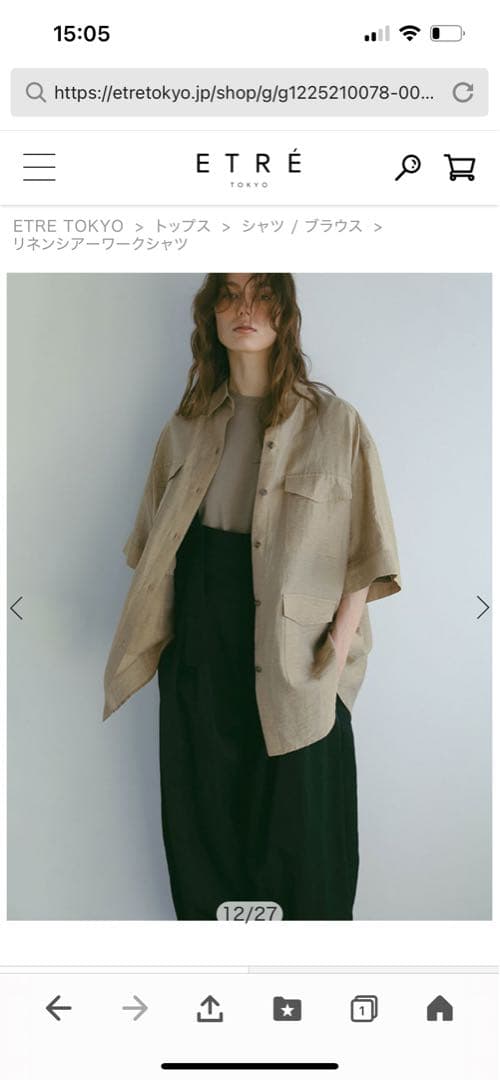Tap the ETRÉ TOKYO logo
The height and width of the screenshot is (1080, 500).
point(249,169)
